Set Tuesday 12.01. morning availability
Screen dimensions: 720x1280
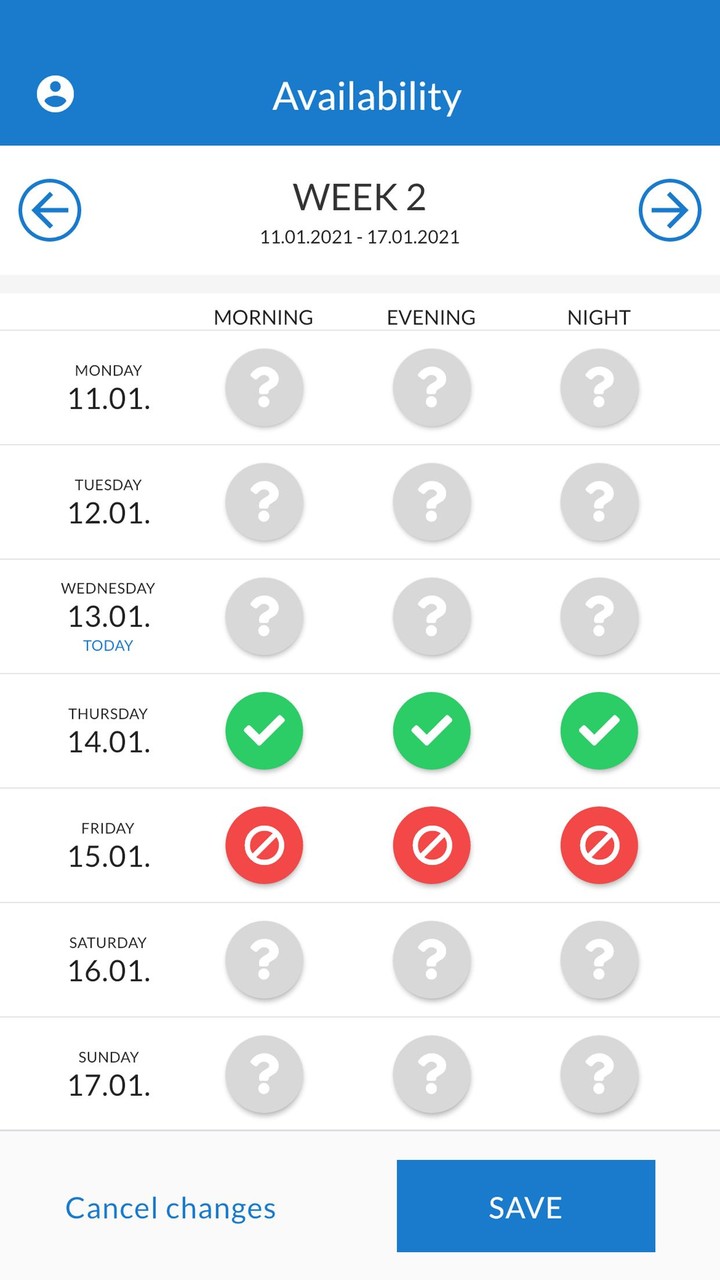pyautogui.click(x=264, y=502)
